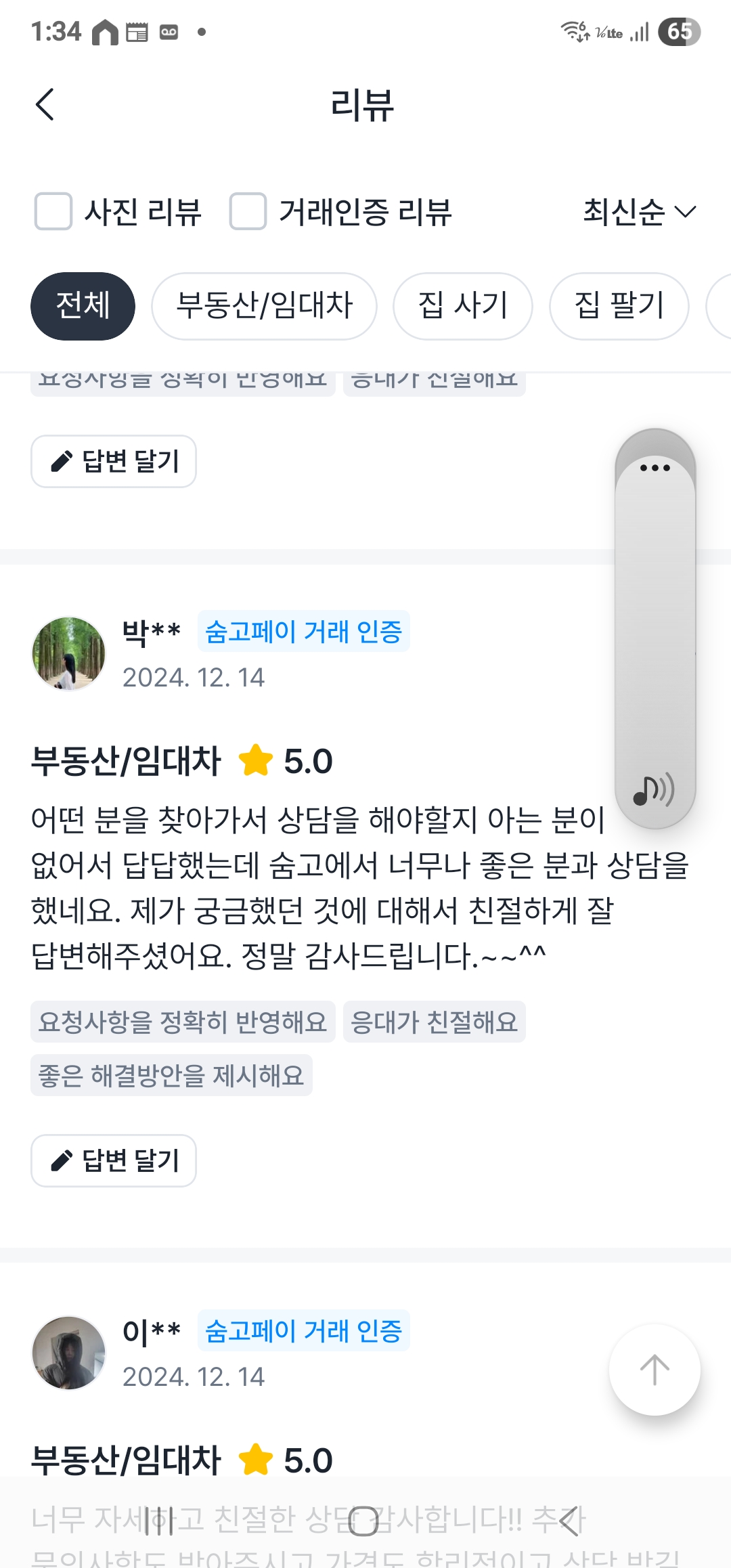The height and width of the screenshot is (1568, 731).
Task: Enable the 사진 리뷰 filter checkbox
Action: pos(52,213)
